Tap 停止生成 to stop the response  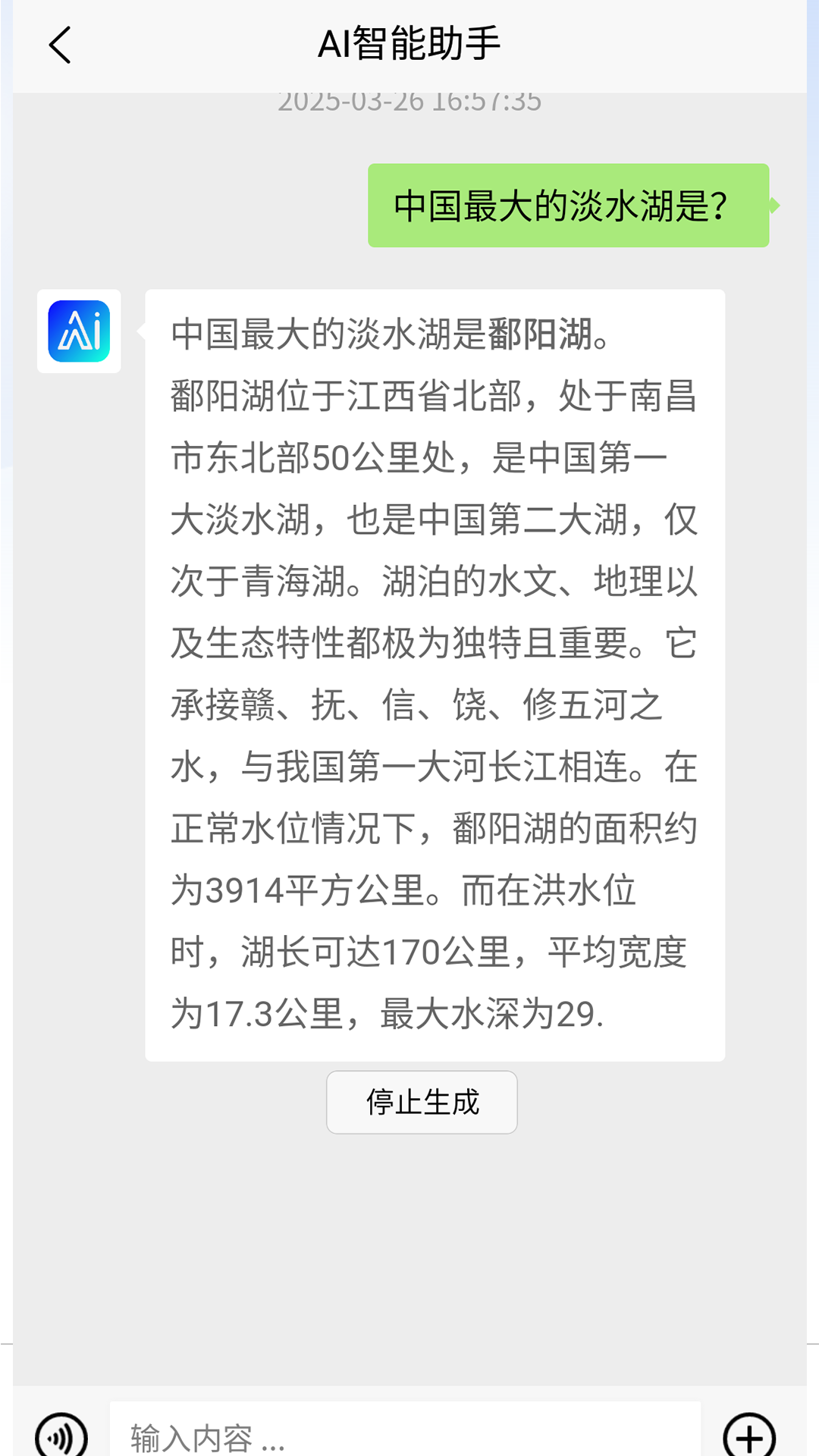(x=422, y=1102)
